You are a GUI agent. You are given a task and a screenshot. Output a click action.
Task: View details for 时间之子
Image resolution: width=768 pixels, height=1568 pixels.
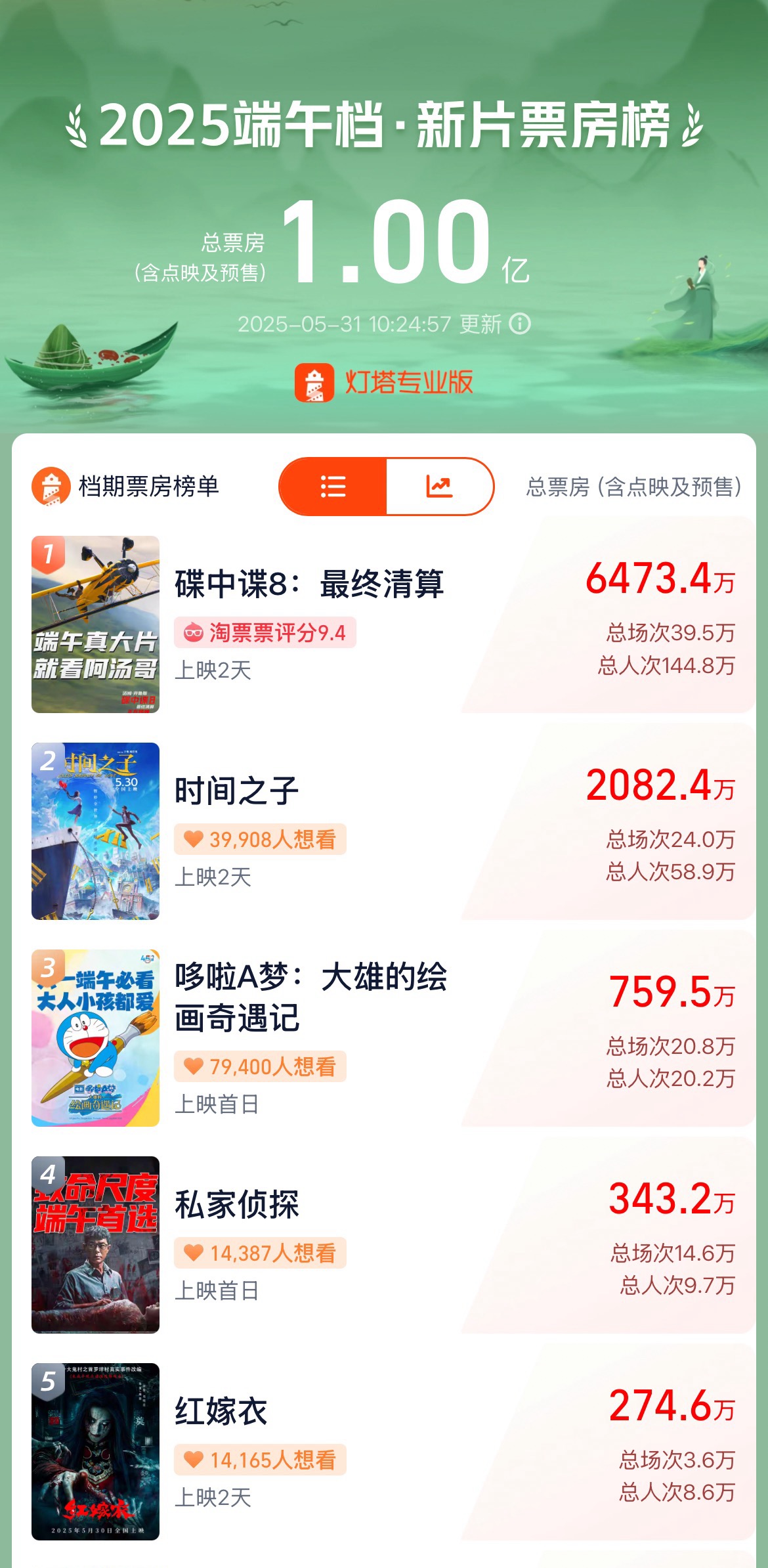pyautogui.click(x=237, y=791)
